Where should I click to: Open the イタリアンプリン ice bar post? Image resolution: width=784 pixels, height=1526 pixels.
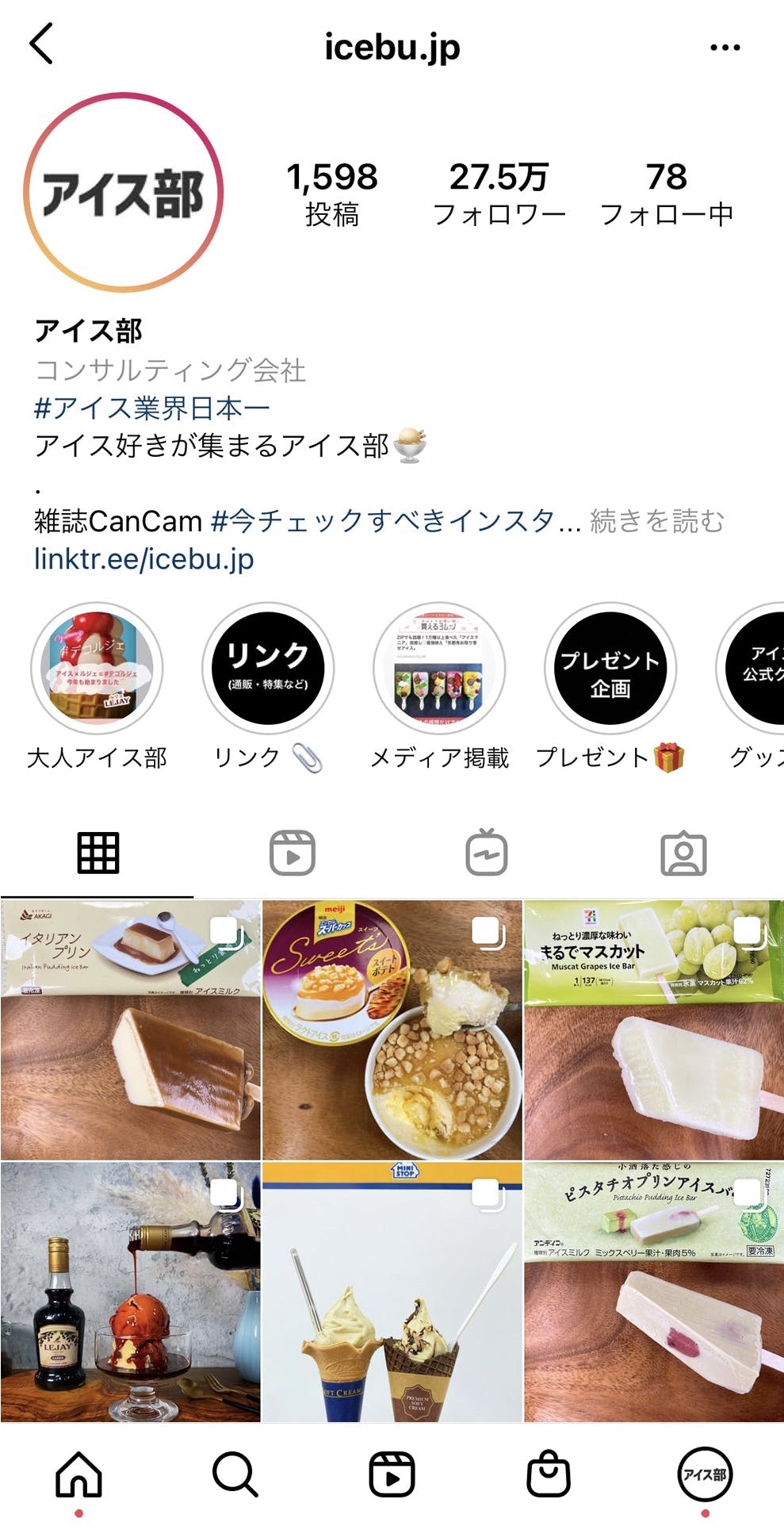point(131,1029)
